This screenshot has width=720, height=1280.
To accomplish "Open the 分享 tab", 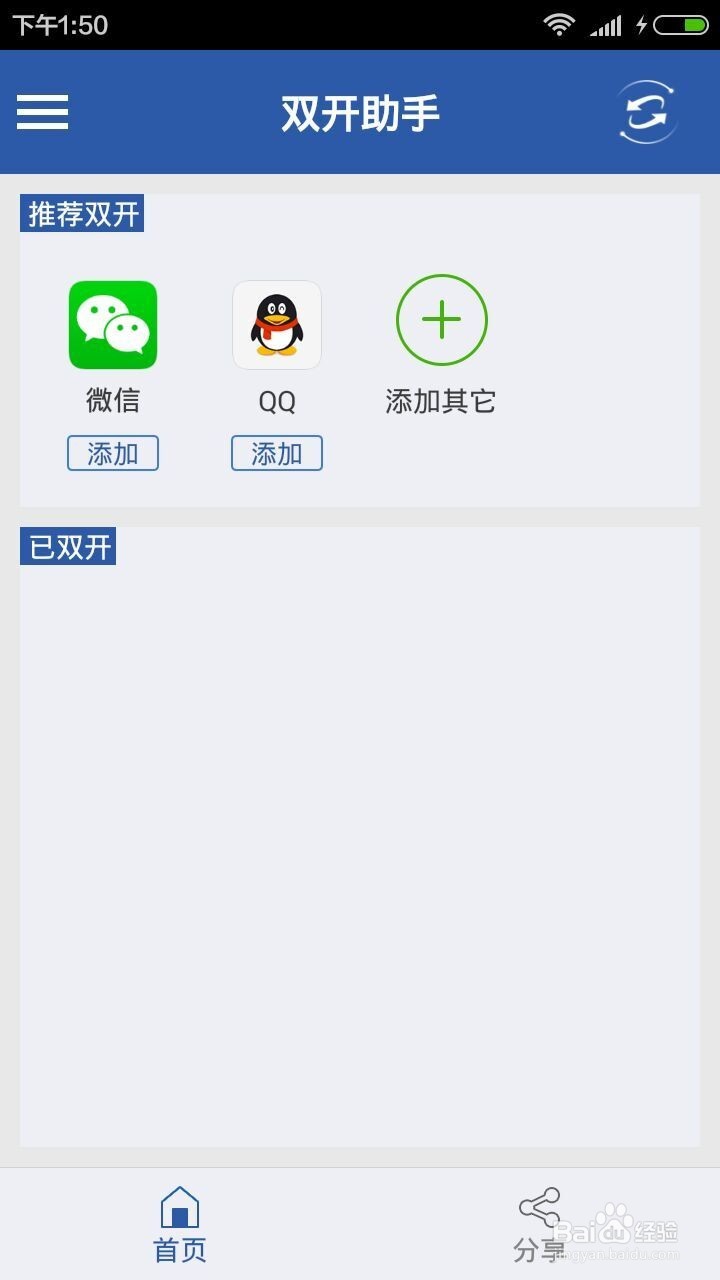I will pyautogui.click(x=540, y=1248).
